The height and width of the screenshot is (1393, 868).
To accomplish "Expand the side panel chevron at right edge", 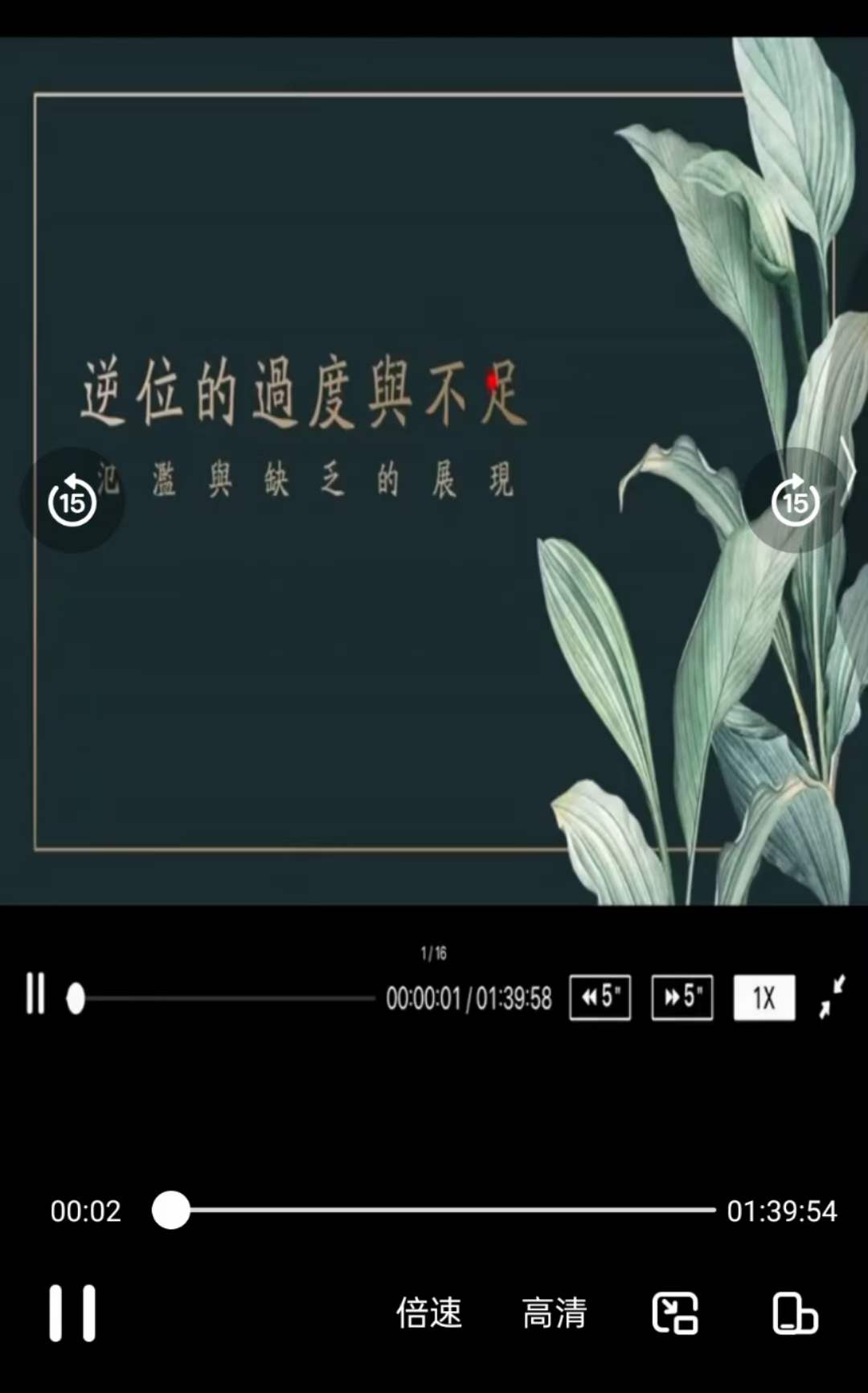I will tap(850, 470).
